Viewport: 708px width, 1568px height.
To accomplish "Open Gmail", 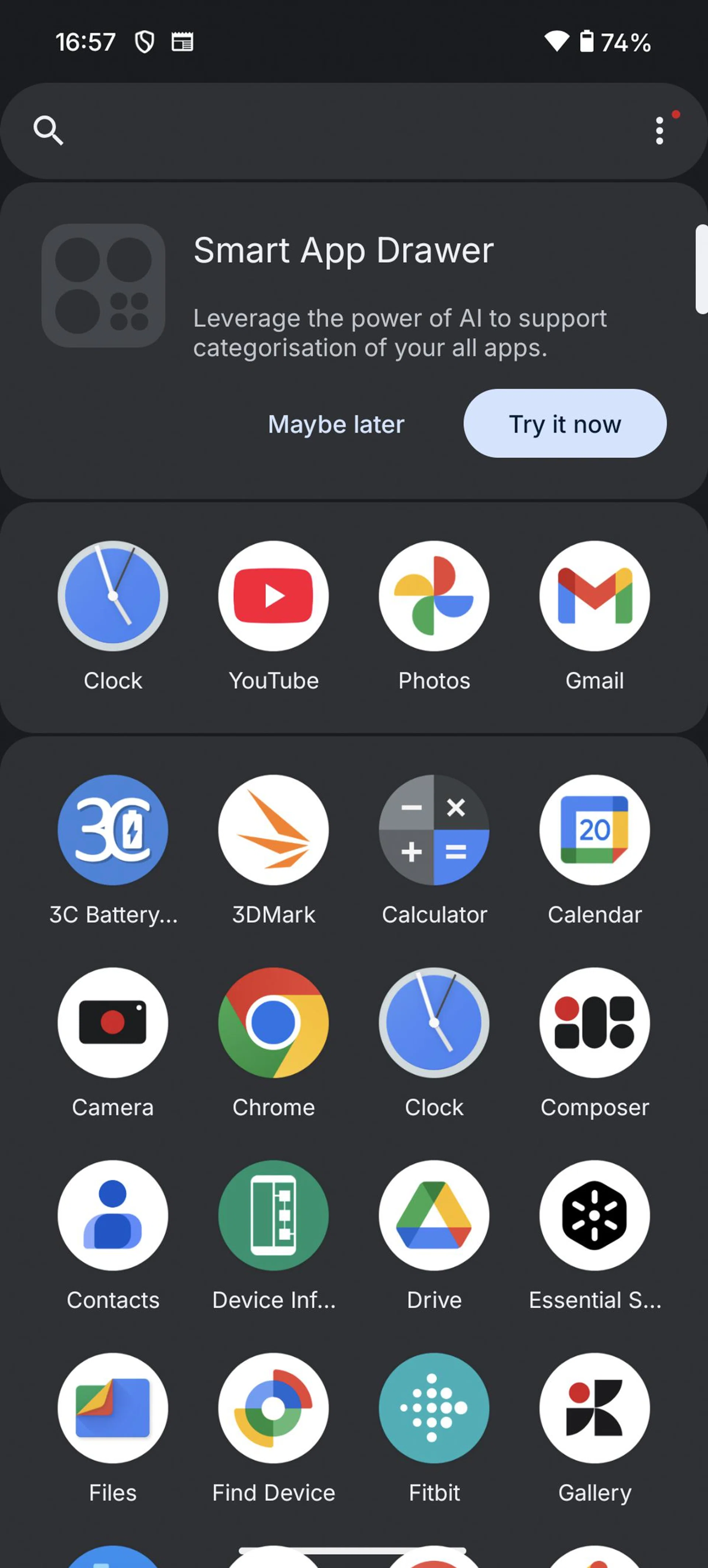I will (x=595, y=595).
